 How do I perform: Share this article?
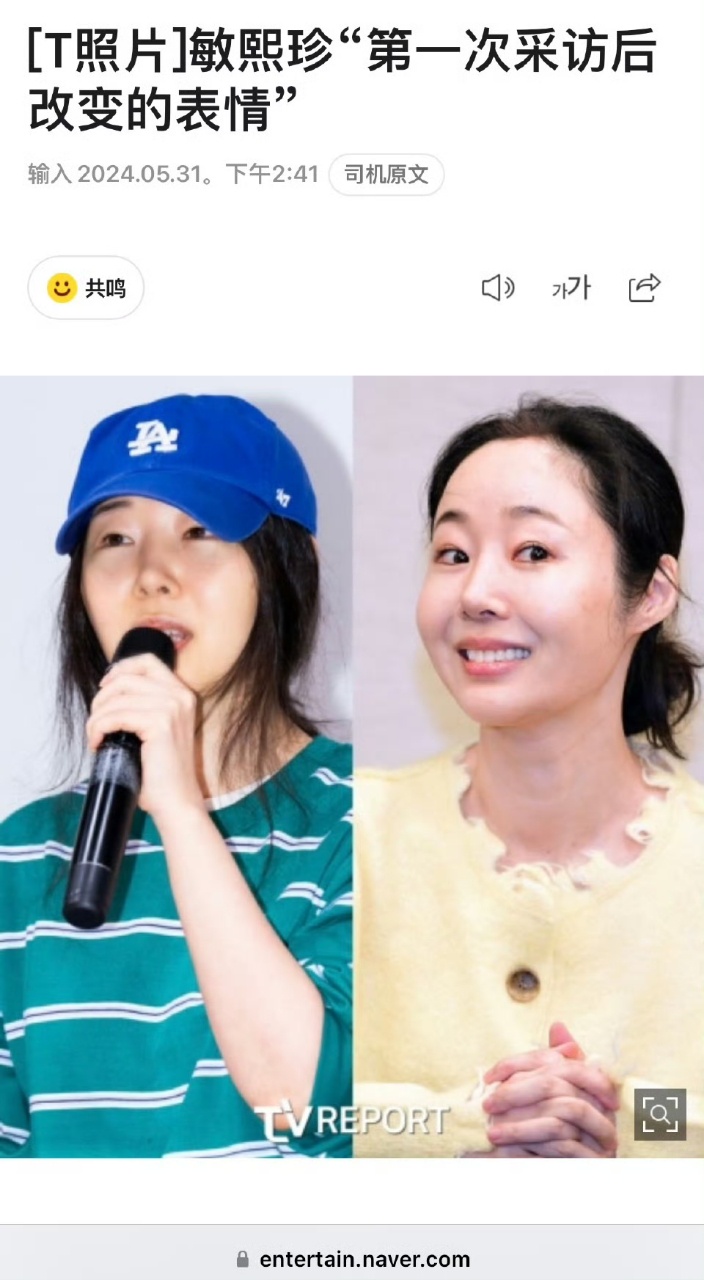645,288
